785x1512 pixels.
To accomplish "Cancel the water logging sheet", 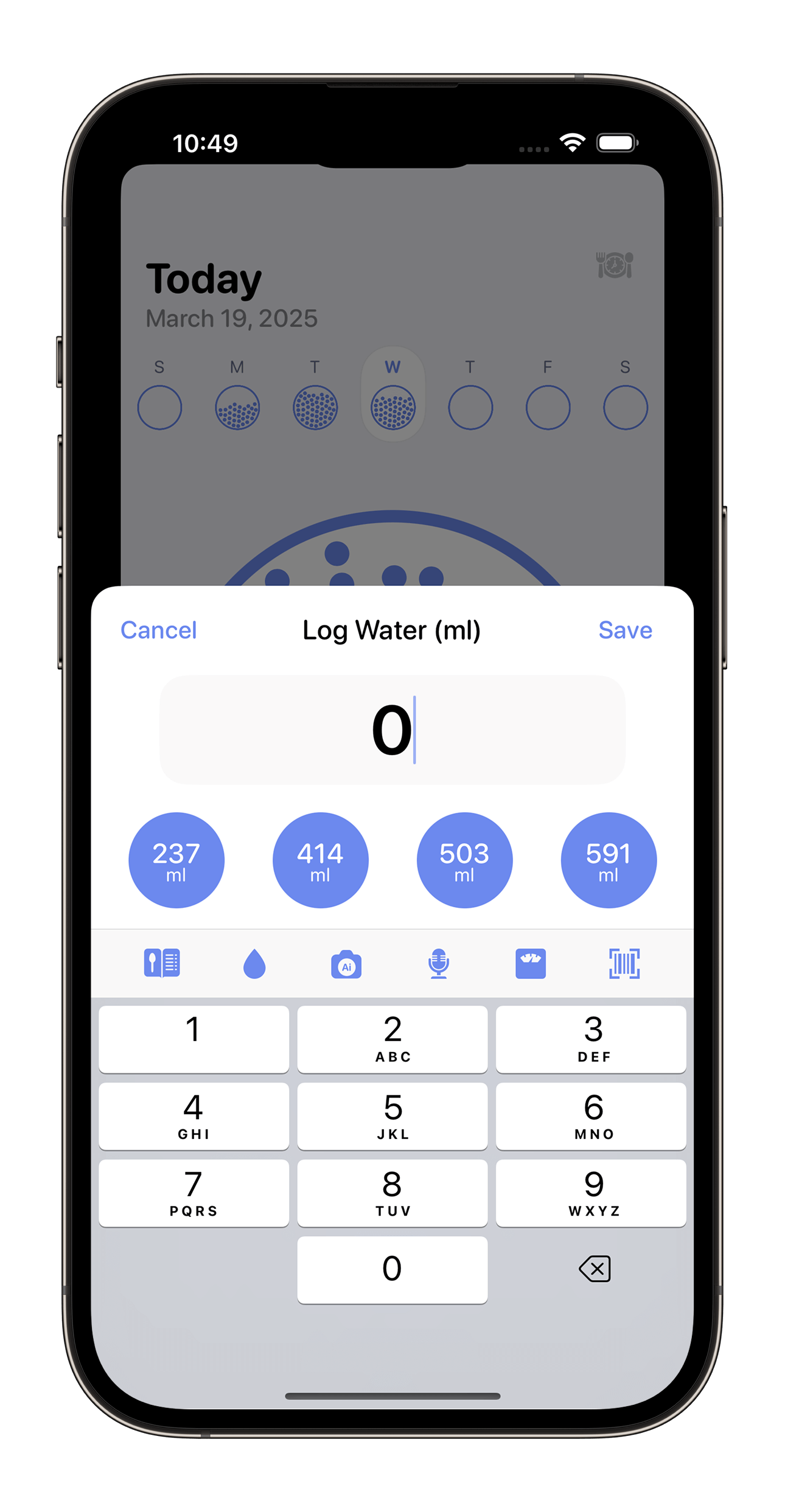I will coord(158,630).
